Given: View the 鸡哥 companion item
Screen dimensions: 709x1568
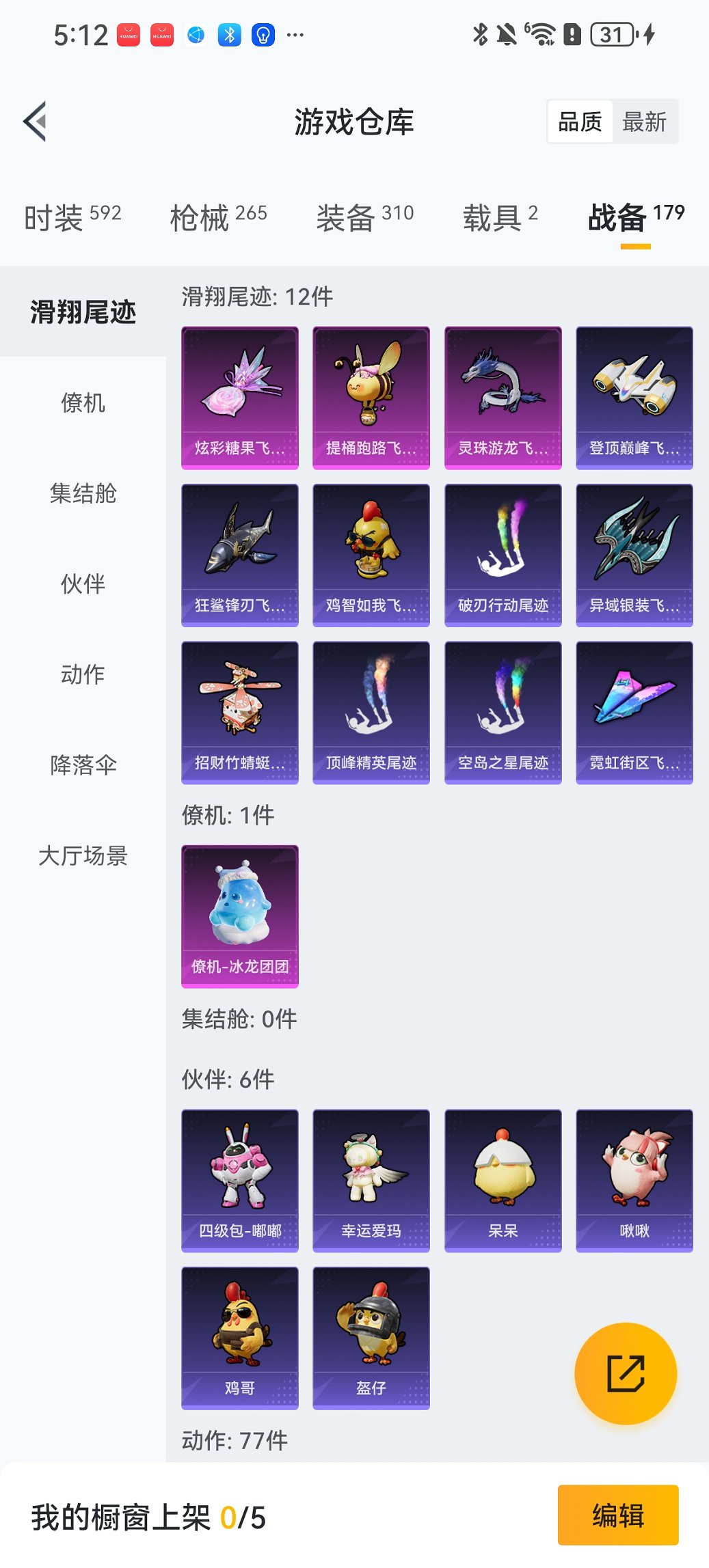Looking at the screenshot, I should pyautogui.click(x=240, y=1337).
